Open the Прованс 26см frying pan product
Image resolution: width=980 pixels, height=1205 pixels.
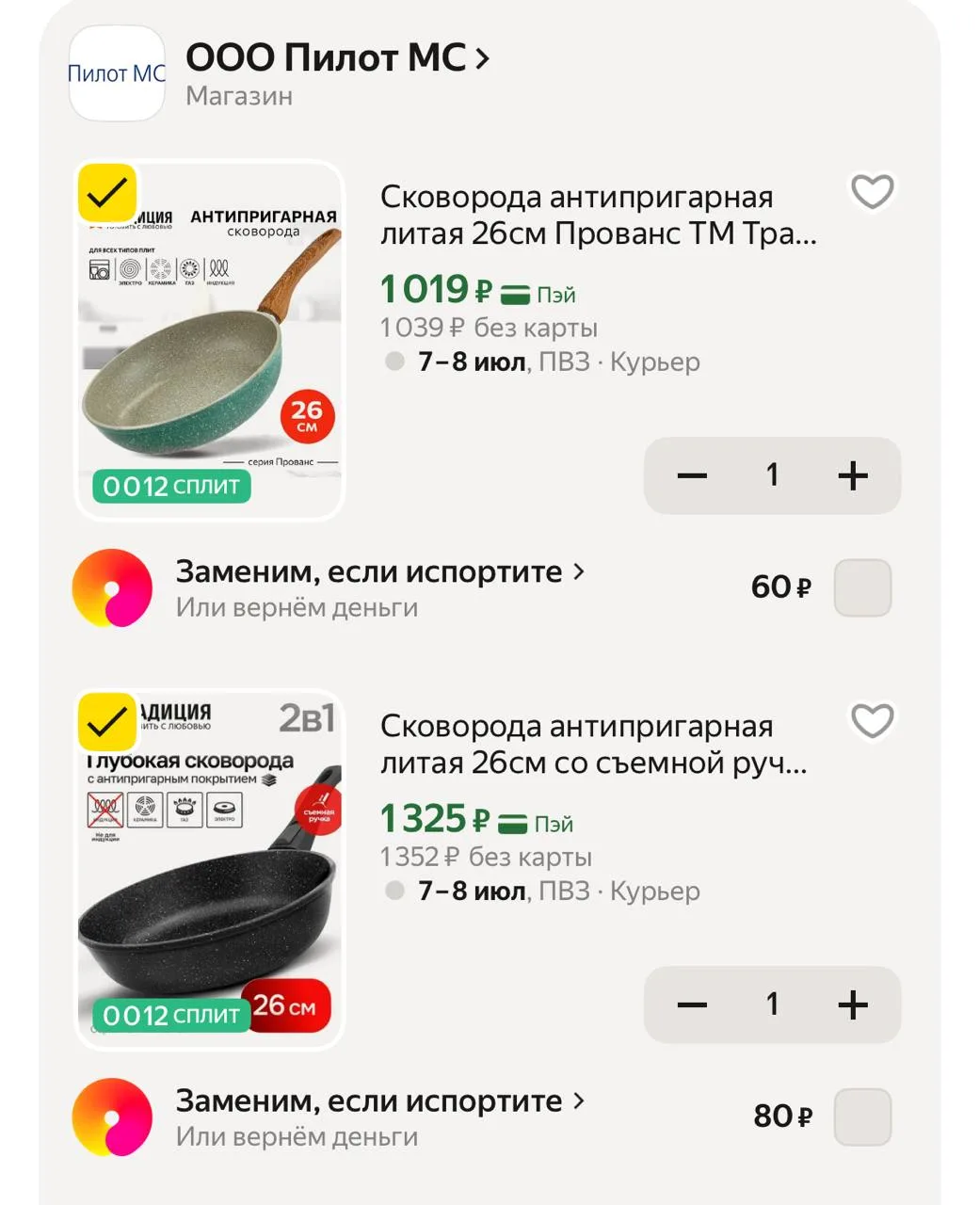pos(598,215)
